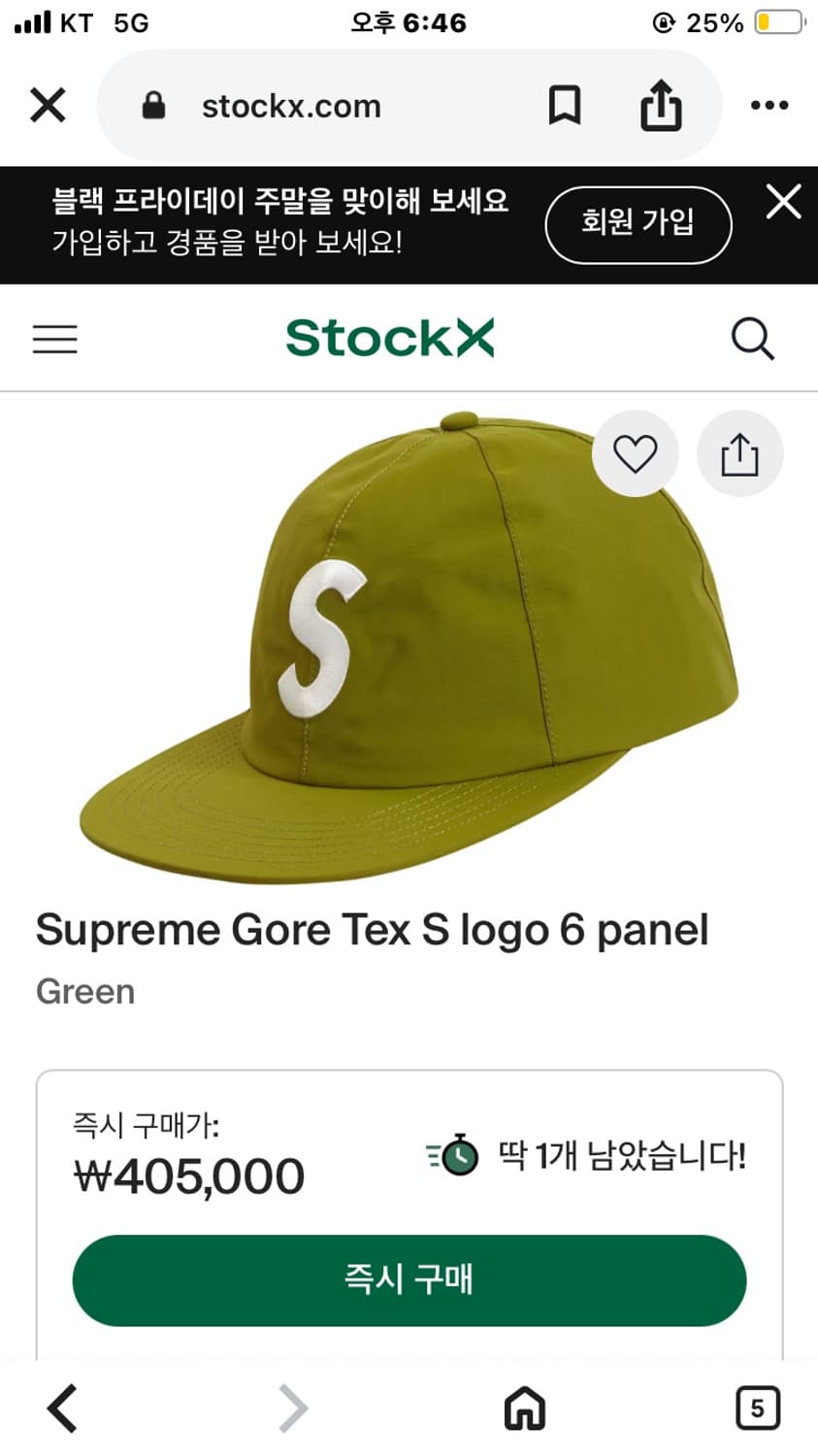Tap the padlock icon in address bar
The image size is (818, 1456).
pos(155,105)
